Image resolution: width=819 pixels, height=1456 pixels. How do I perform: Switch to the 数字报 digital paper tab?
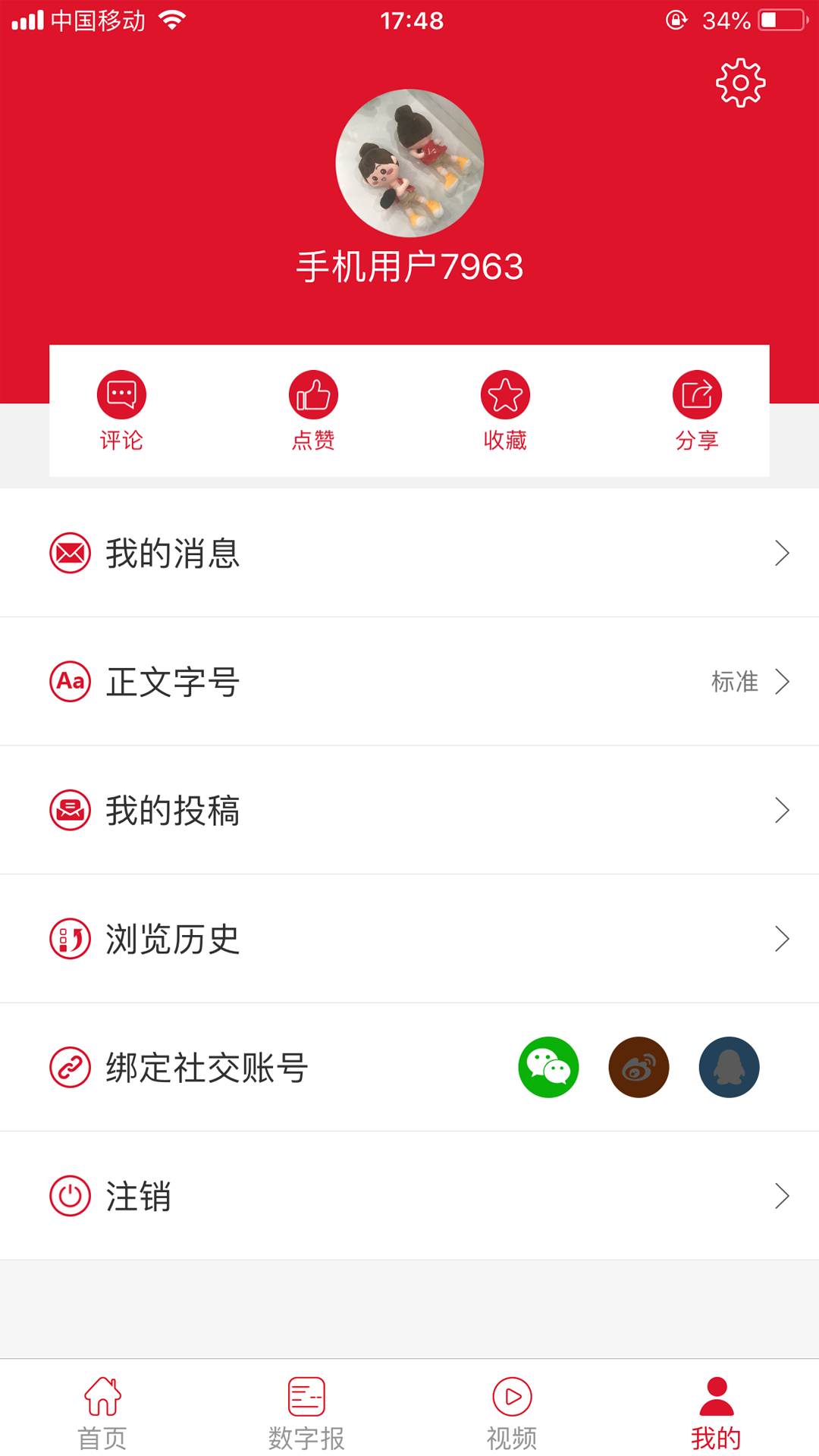(306, 1412)
